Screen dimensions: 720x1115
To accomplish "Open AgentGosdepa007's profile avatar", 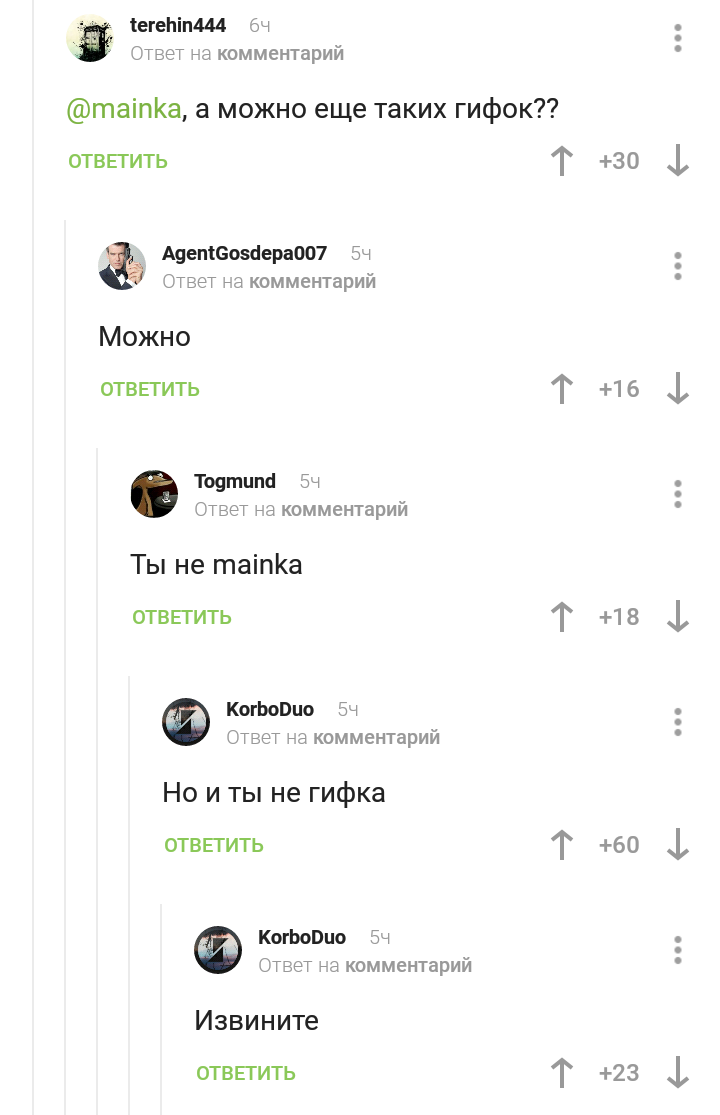I will (122, 266).
